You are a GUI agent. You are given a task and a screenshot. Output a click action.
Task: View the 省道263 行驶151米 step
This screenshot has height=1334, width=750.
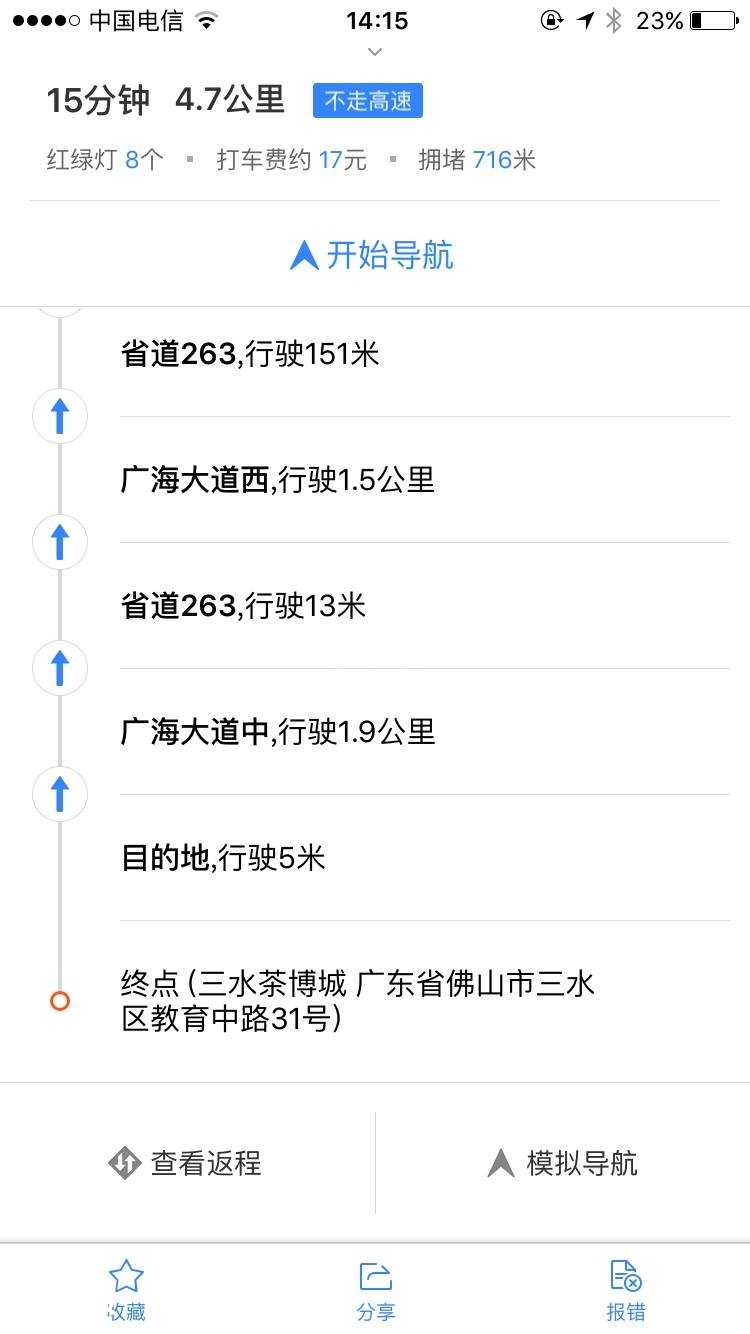click(250, 354)
